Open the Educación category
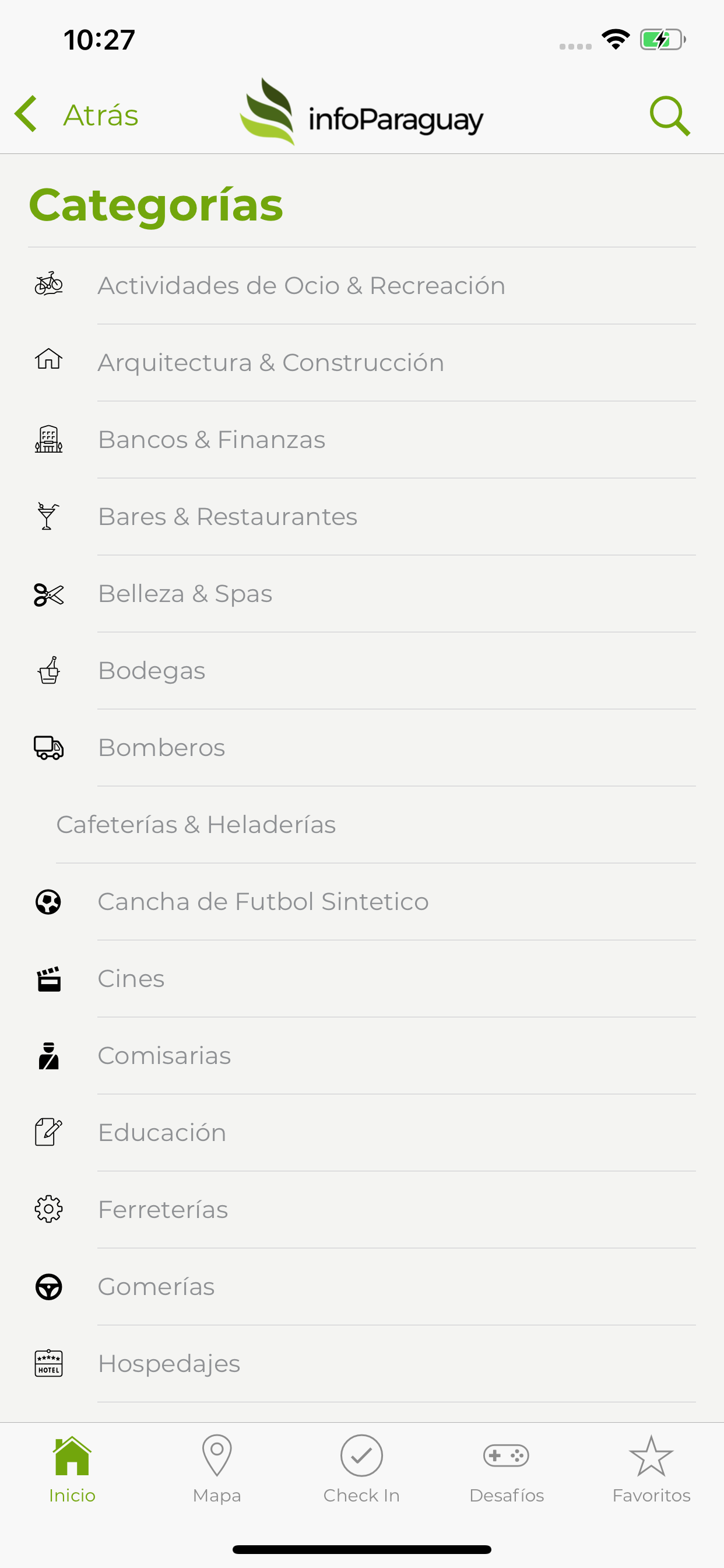724x1568 pixels. 362,1133
